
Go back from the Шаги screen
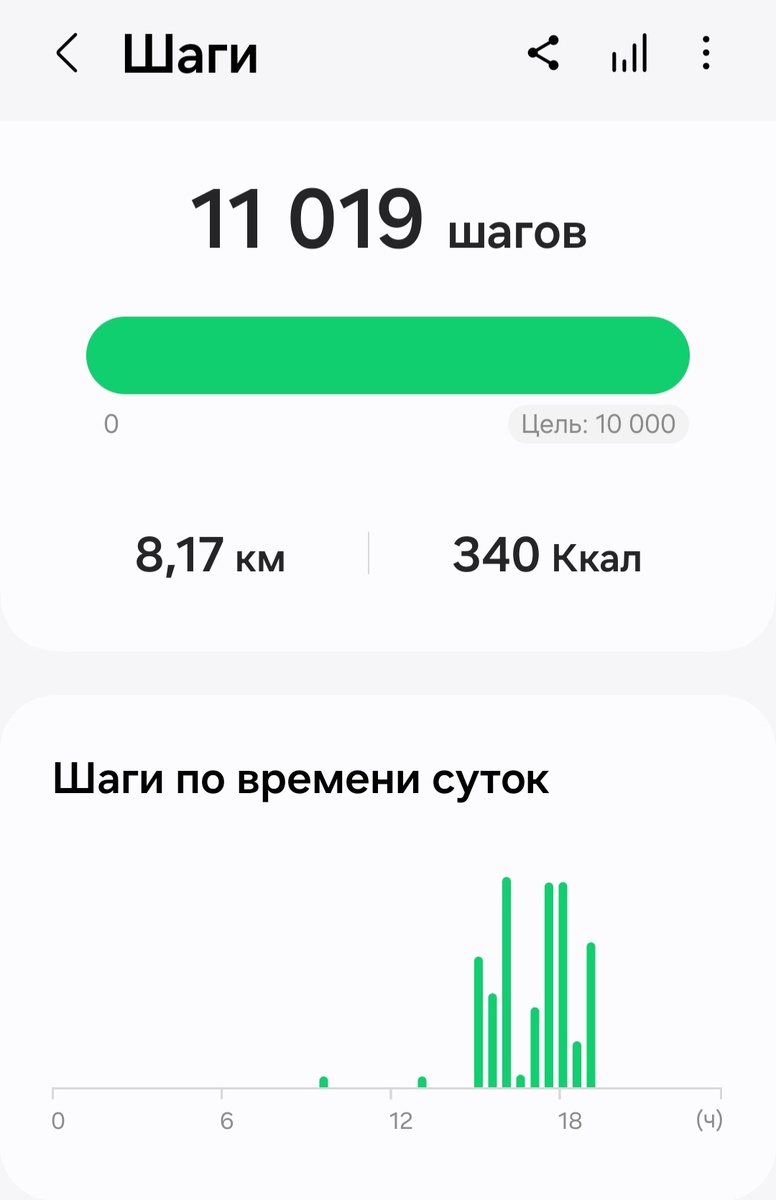point(67,54)
